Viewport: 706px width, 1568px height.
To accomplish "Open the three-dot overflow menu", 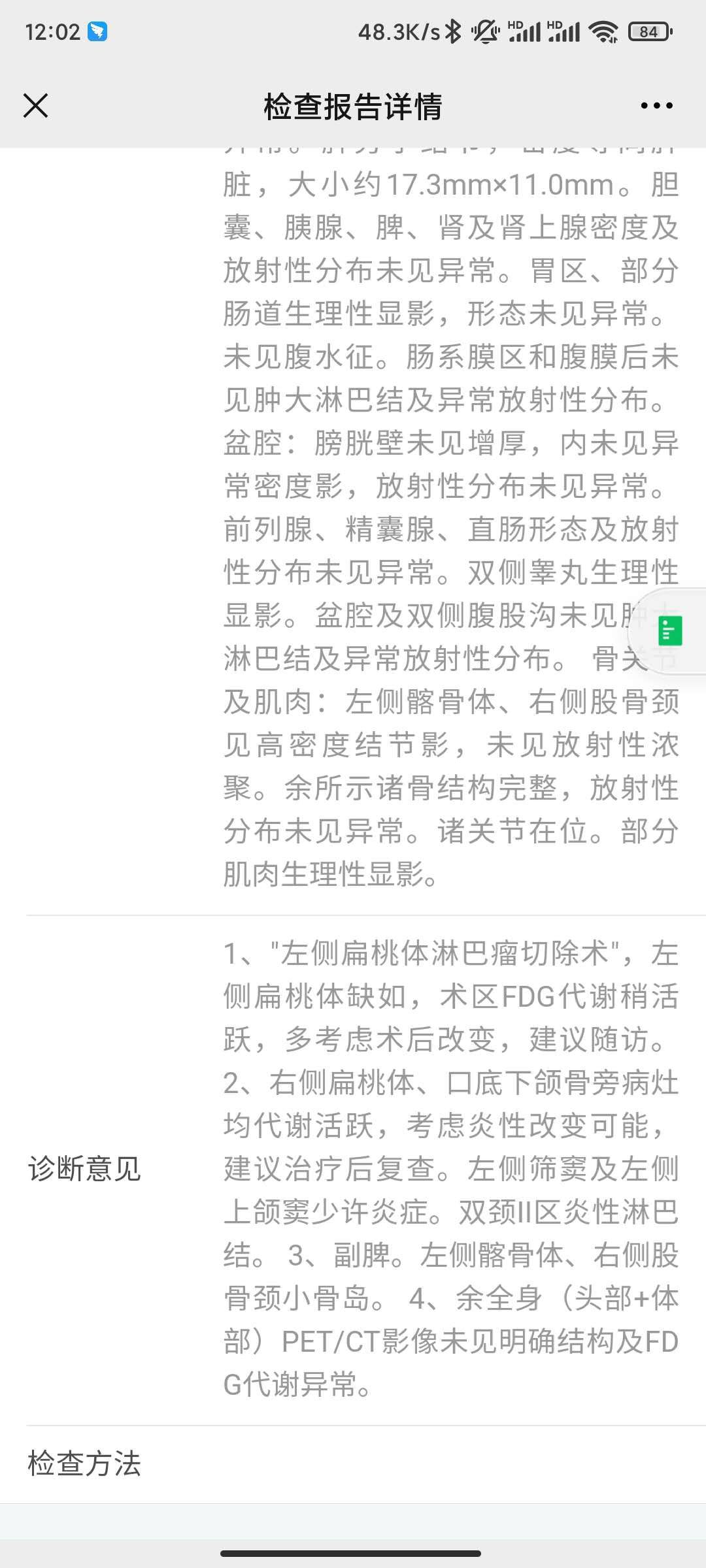I will (656, 105).
